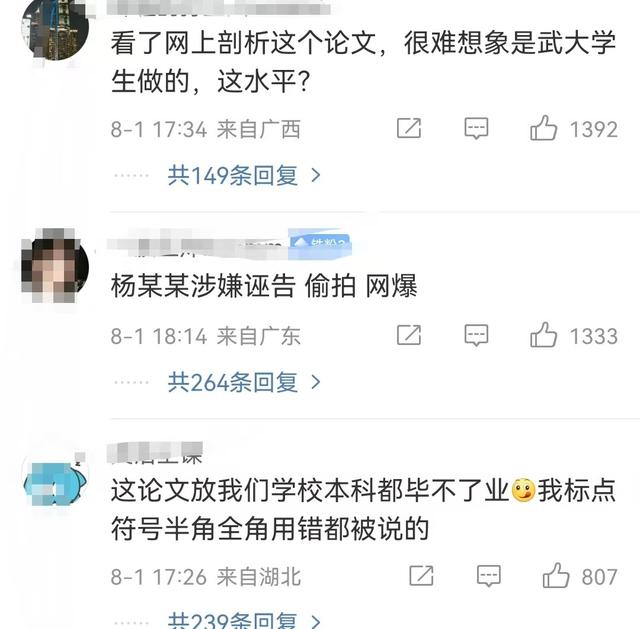Forward the comment posted 8-1 18:14
The height and width of the screenshot is (629, 640).
coord(408,335)
